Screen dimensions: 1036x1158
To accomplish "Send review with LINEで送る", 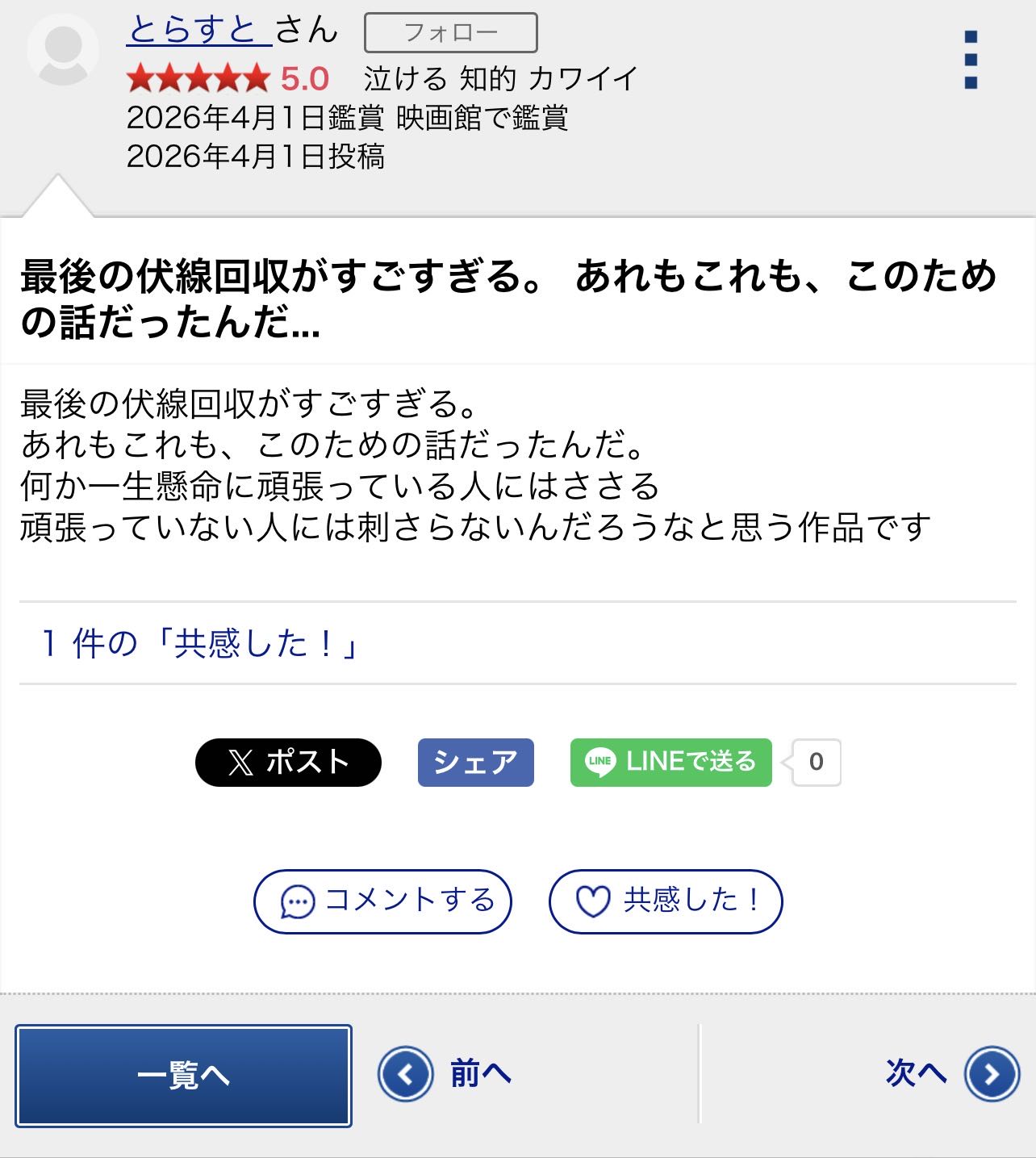I will (x=670, y=762).
